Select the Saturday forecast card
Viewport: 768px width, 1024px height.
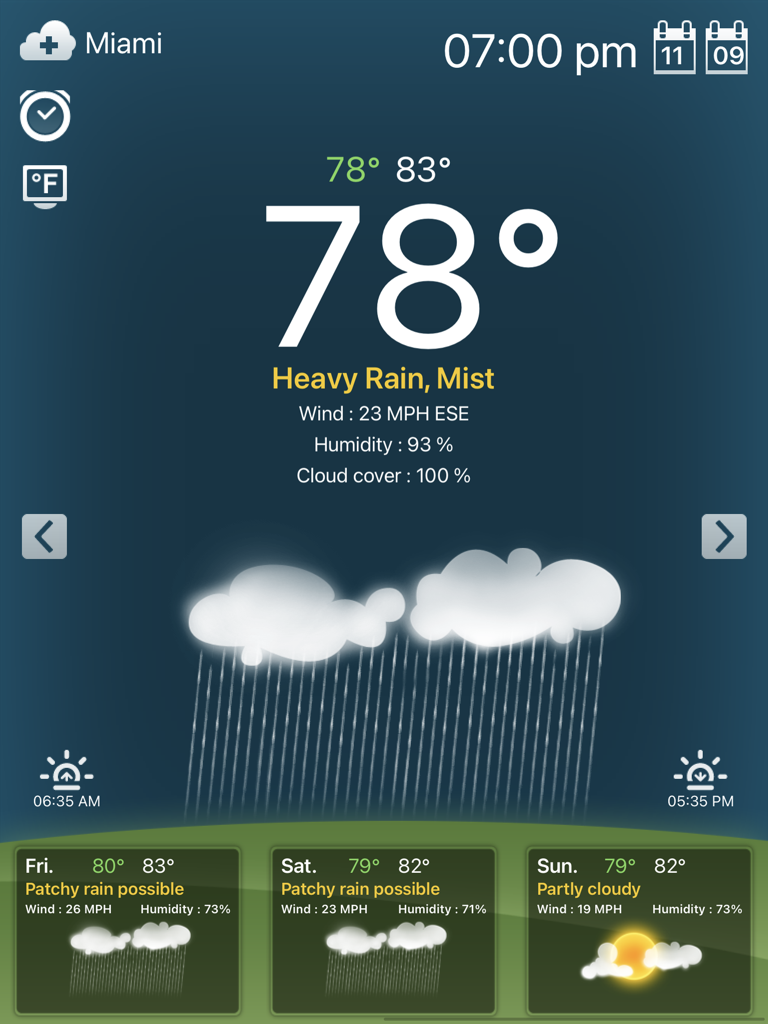point(384,930)
